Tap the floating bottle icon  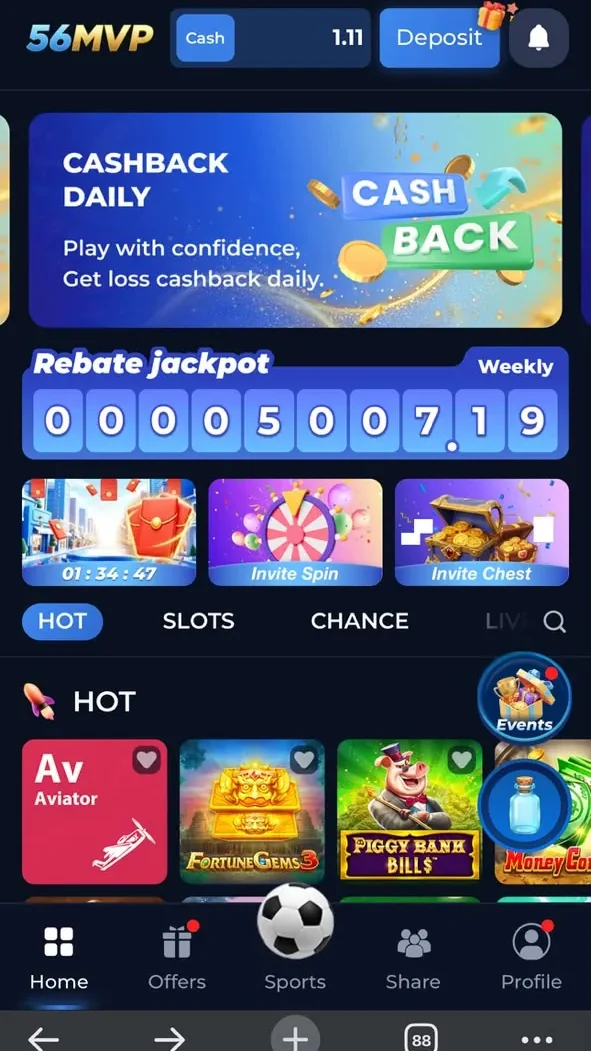coord(525,806)
